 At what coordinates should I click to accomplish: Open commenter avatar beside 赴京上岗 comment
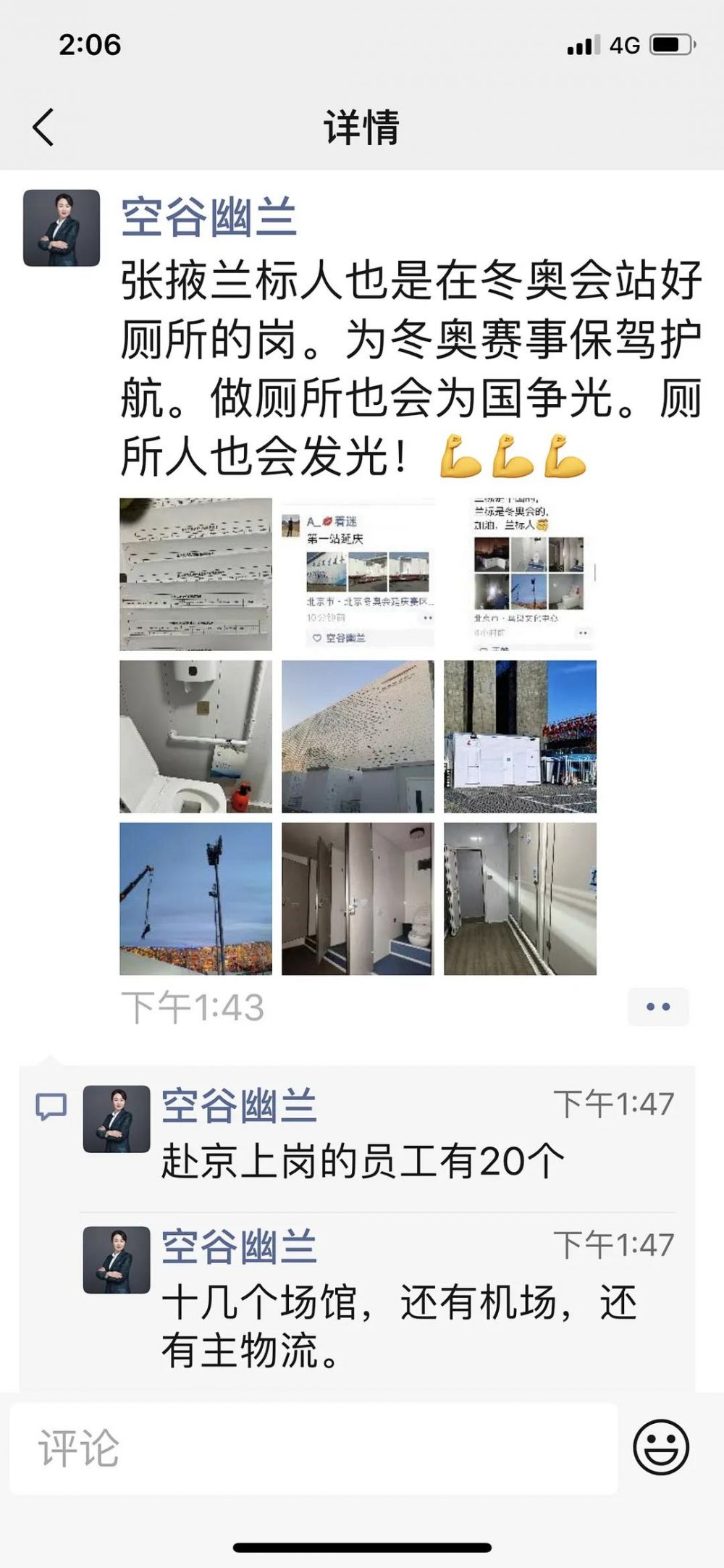[117, 1119]
